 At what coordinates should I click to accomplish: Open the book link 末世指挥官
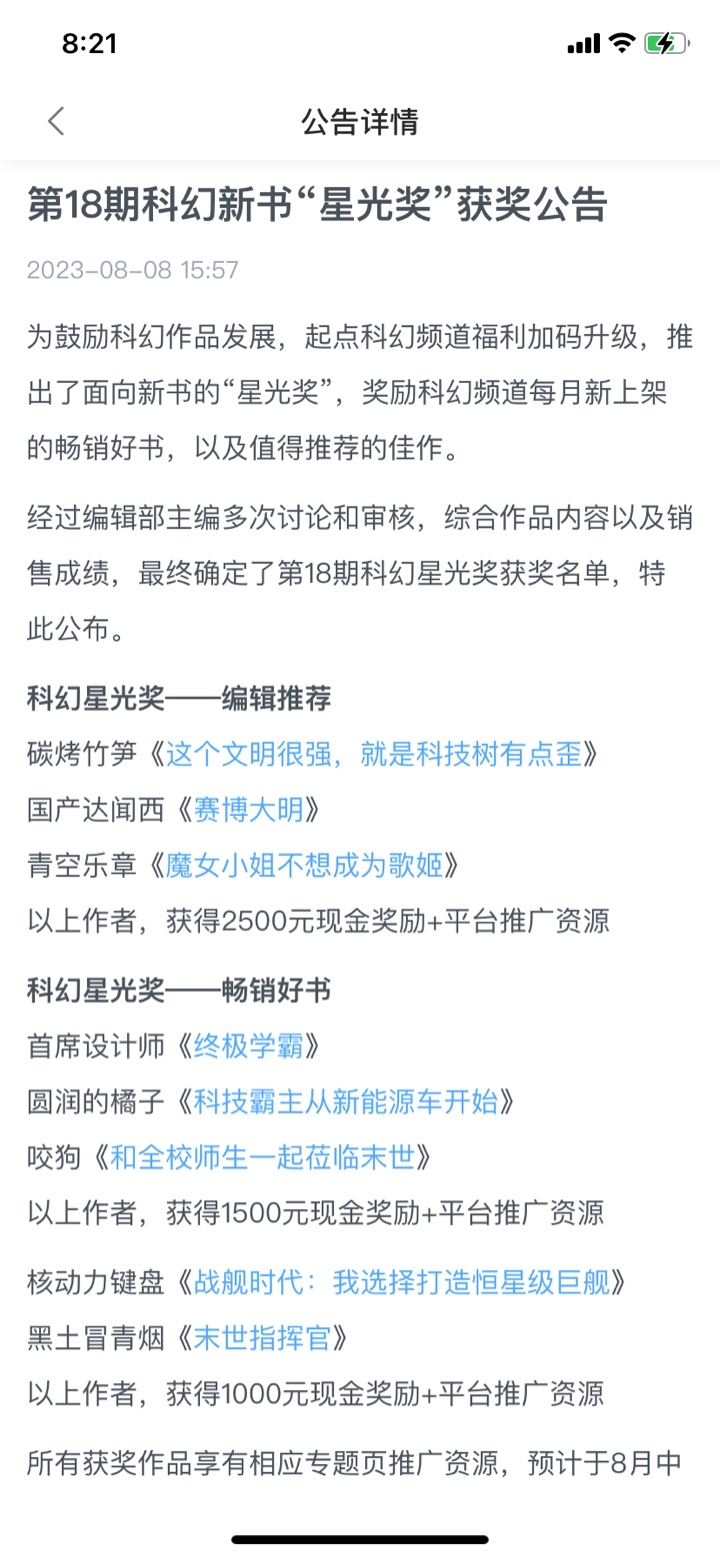pos(262,1337)
